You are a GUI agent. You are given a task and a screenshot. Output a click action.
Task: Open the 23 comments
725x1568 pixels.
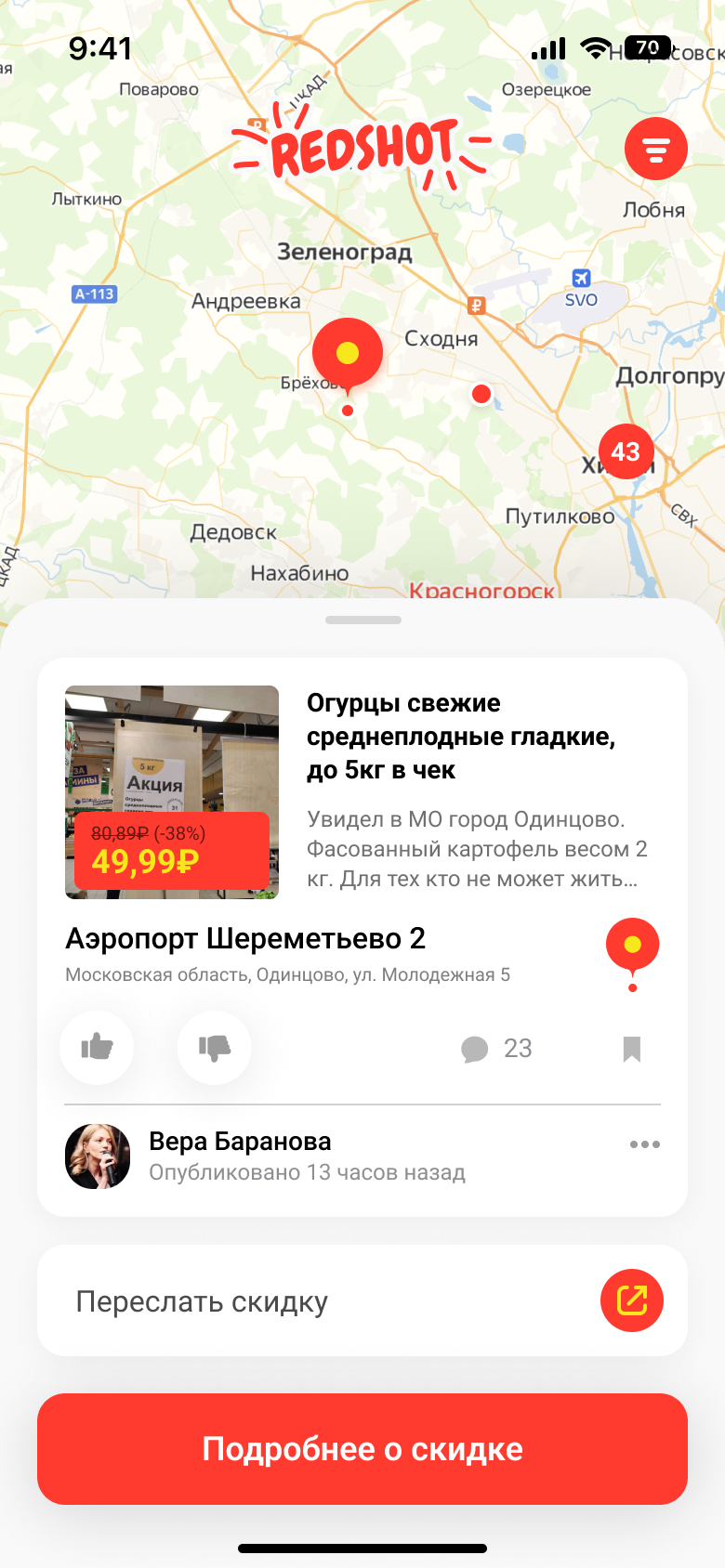[497, 1049]
